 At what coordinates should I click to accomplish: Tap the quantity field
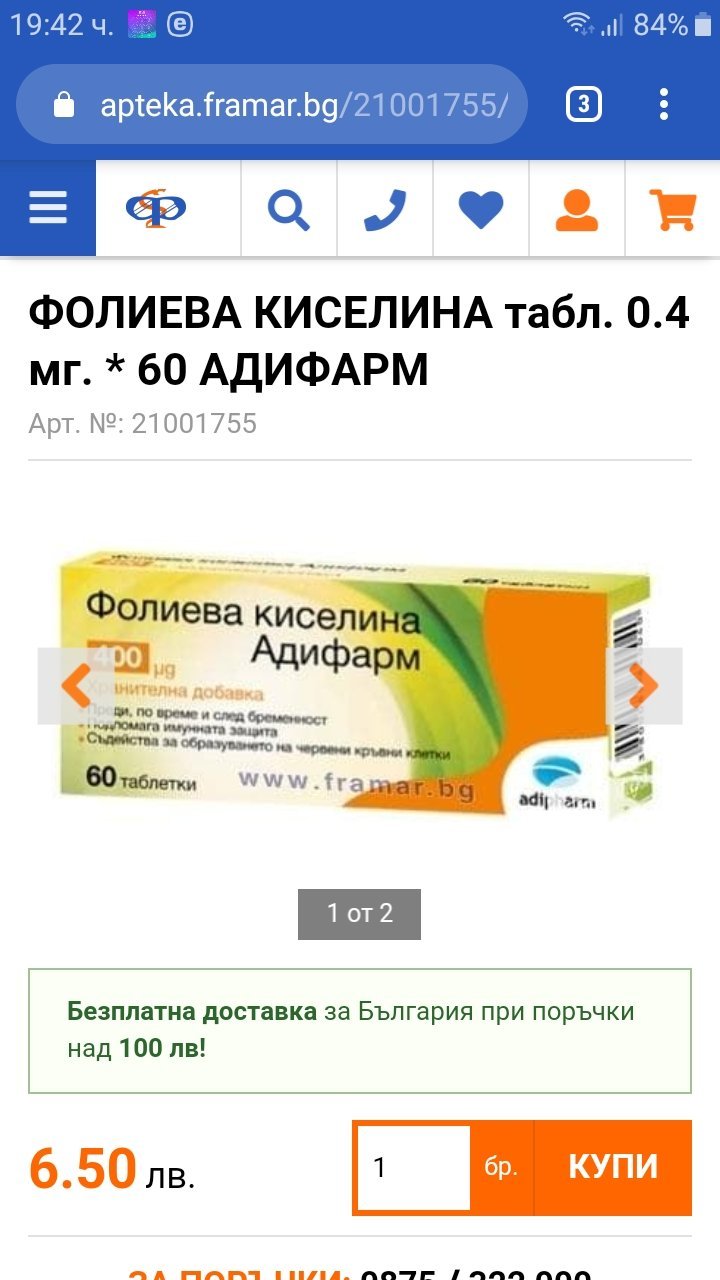point(413,1167)
